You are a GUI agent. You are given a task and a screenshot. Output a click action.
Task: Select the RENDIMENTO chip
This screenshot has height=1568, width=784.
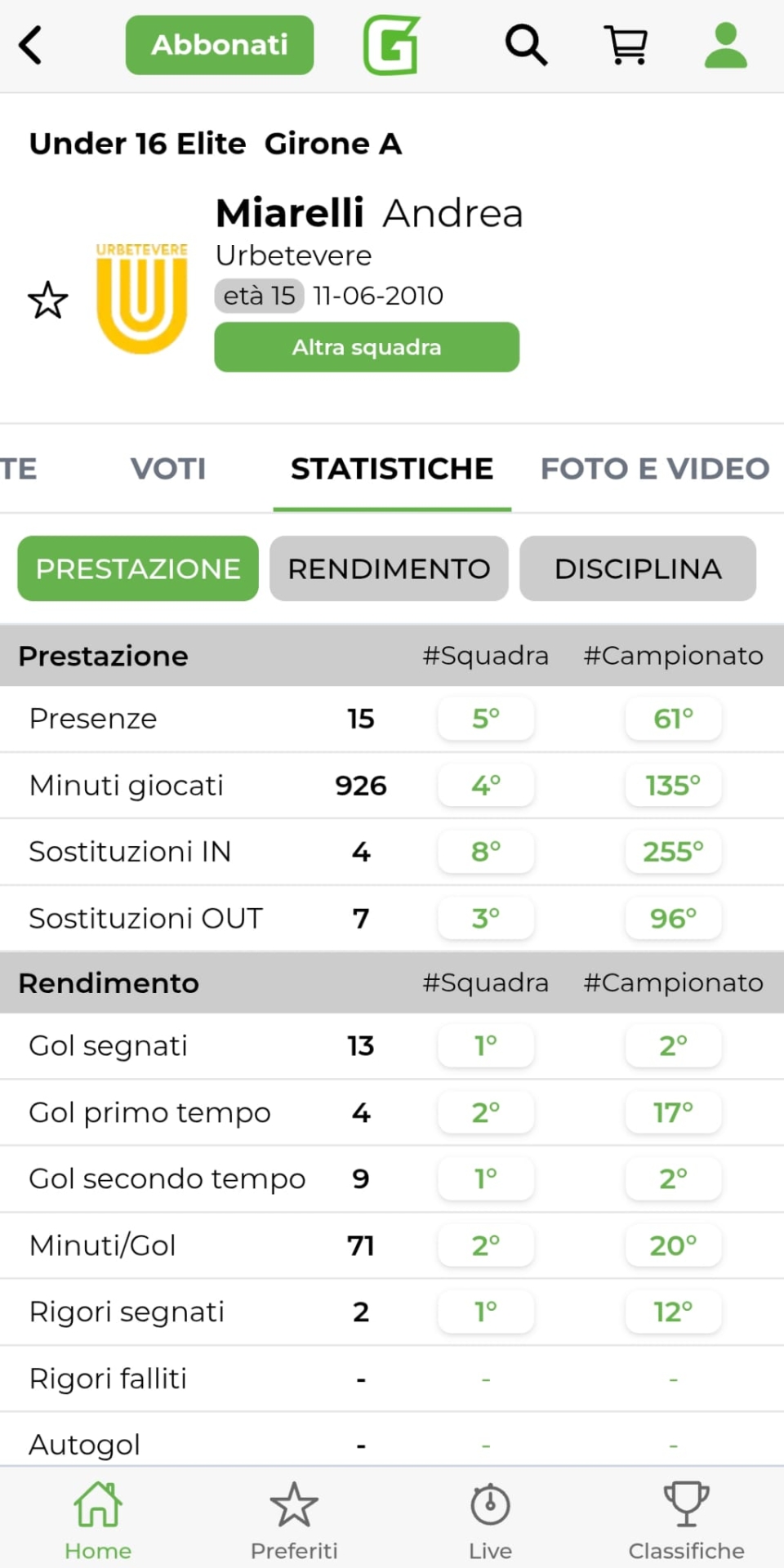389,568
